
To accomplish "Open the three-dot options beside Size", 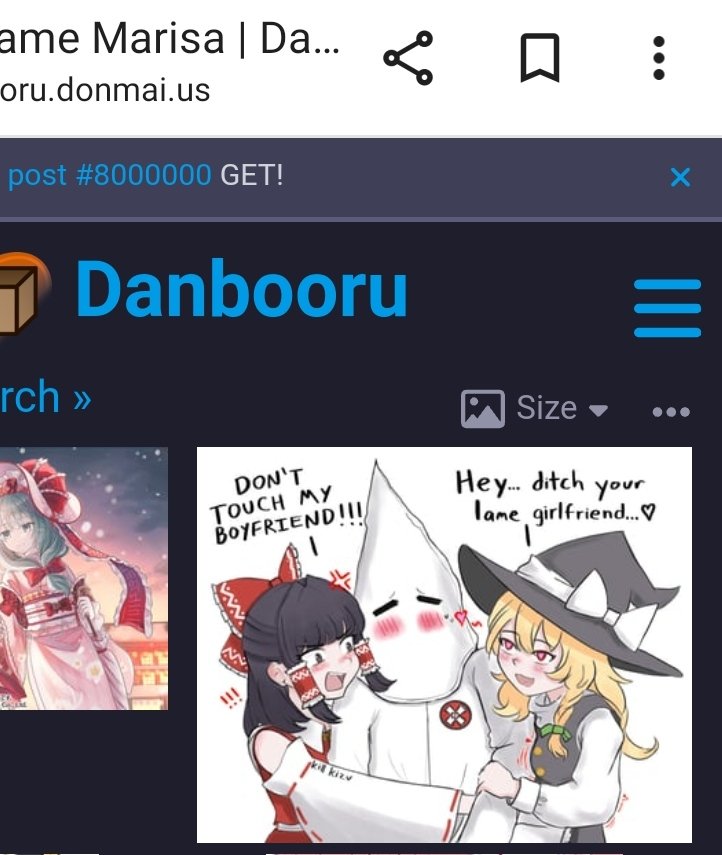I will (670, 411).
